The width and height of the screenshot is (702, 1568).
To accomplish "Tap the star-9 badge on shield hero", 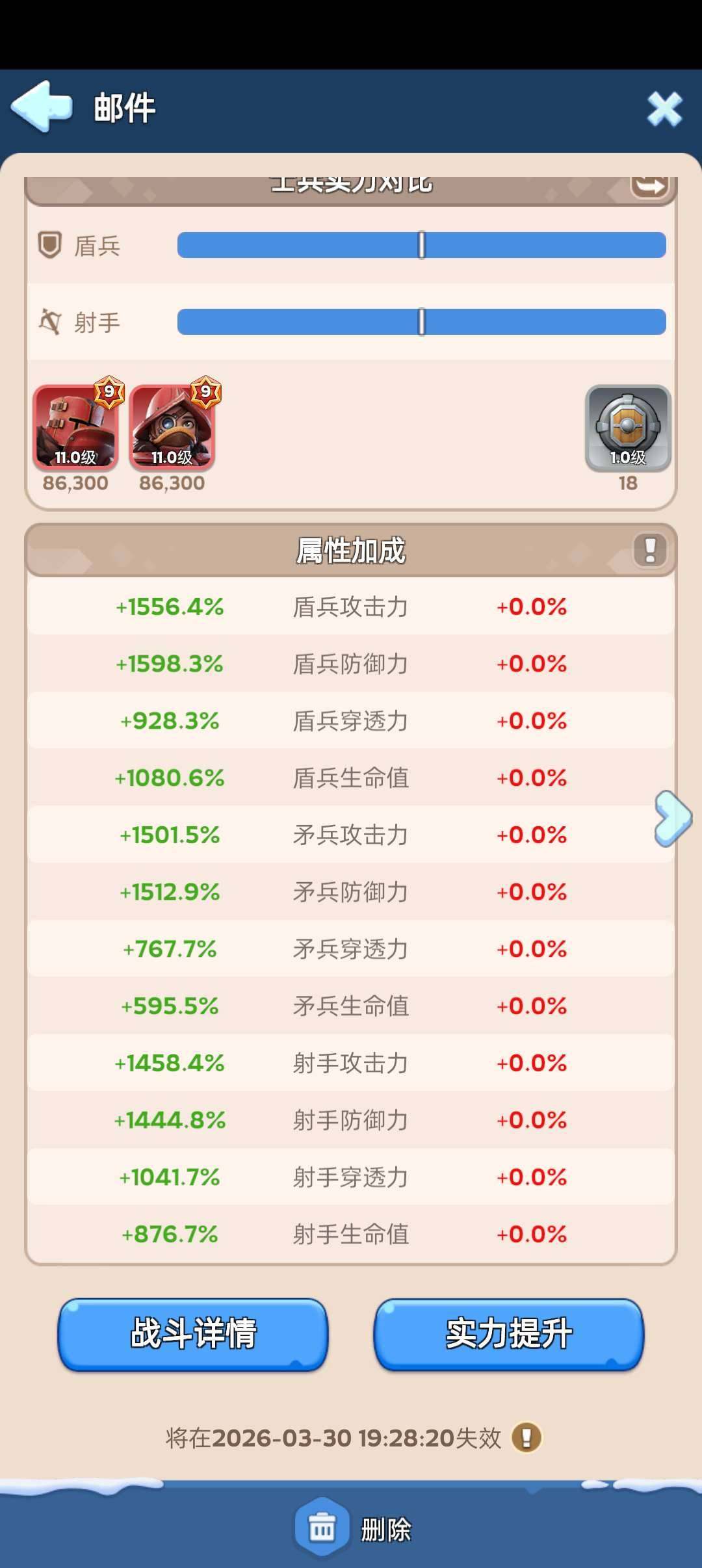I will coord(109,392).
